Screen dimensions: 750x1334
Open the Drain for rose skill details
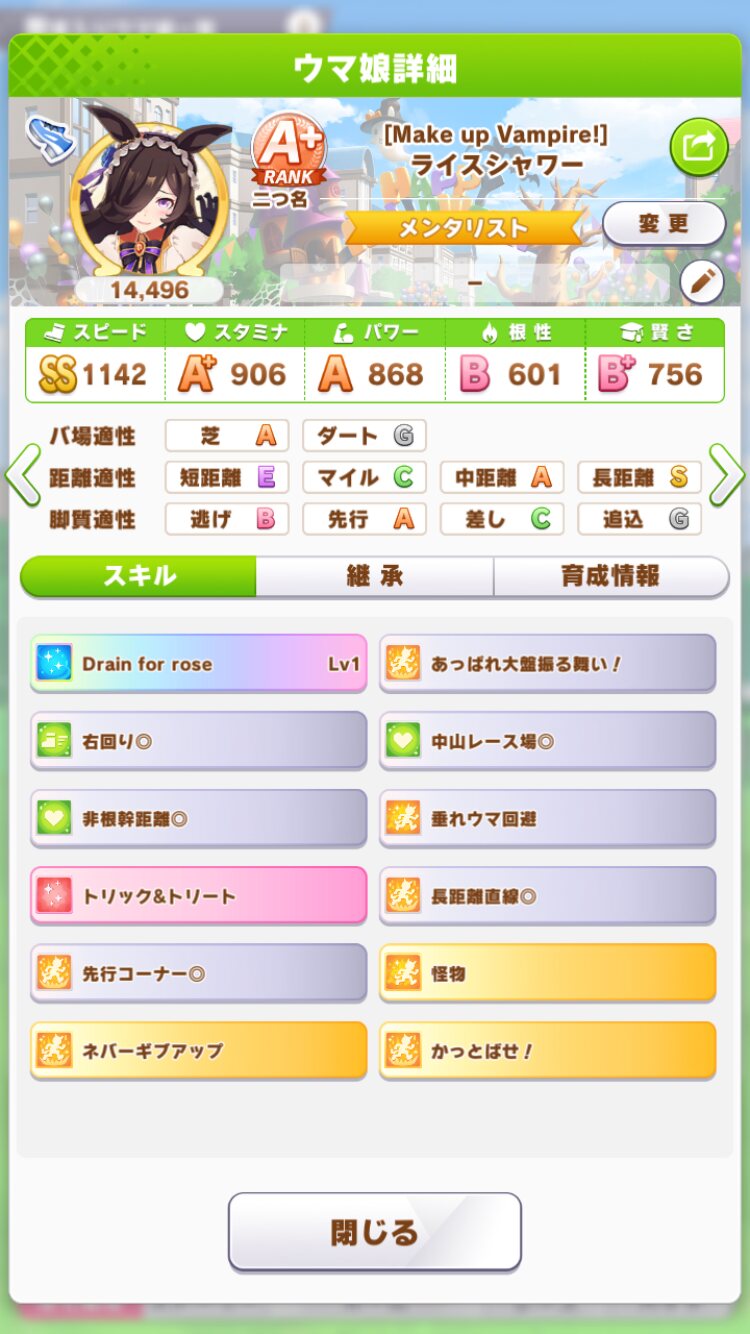pyautogui.click(x=198, y=663)
